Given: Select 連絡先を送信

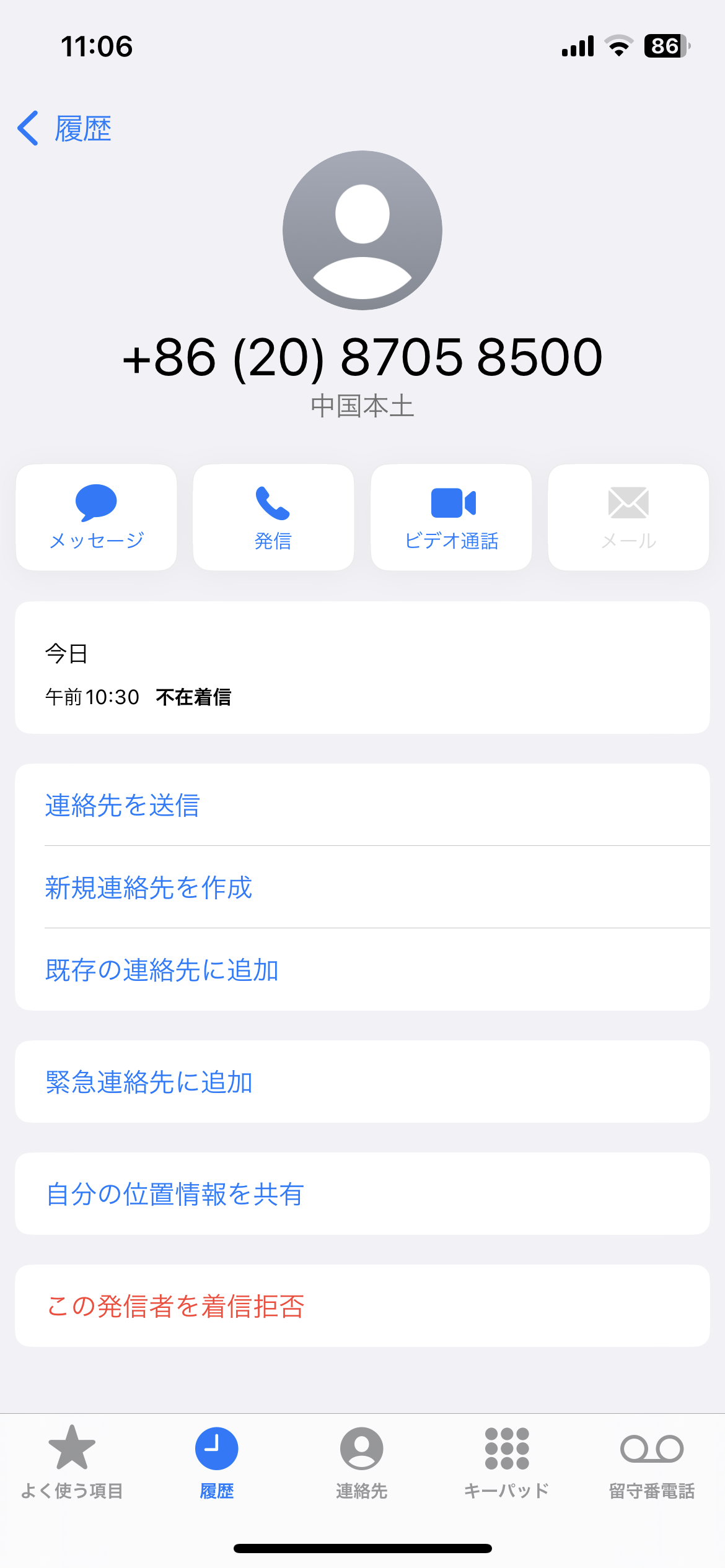Looking at the screenshot, I should (362, 805).
